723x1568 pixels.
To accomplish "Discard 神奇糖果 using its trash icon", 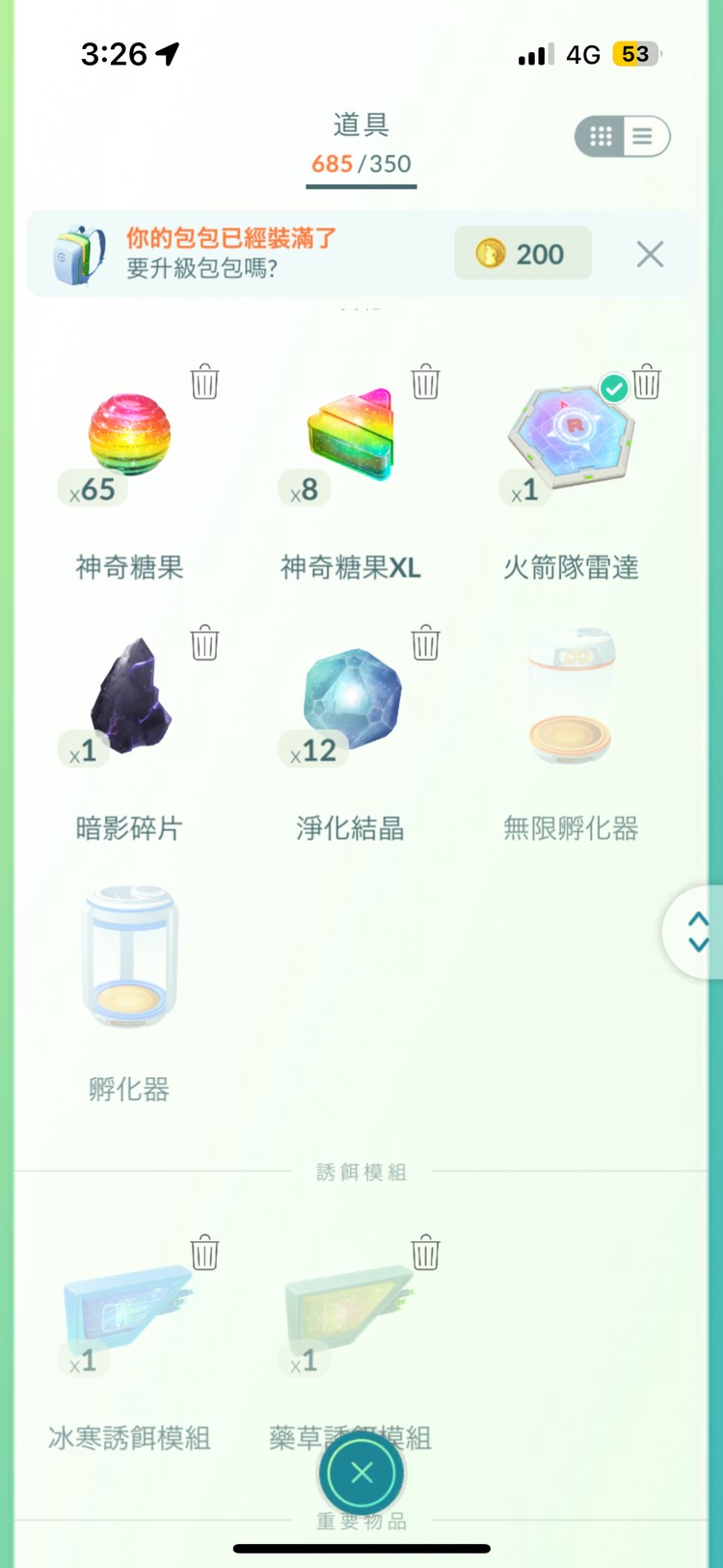I will click(204, 382).
